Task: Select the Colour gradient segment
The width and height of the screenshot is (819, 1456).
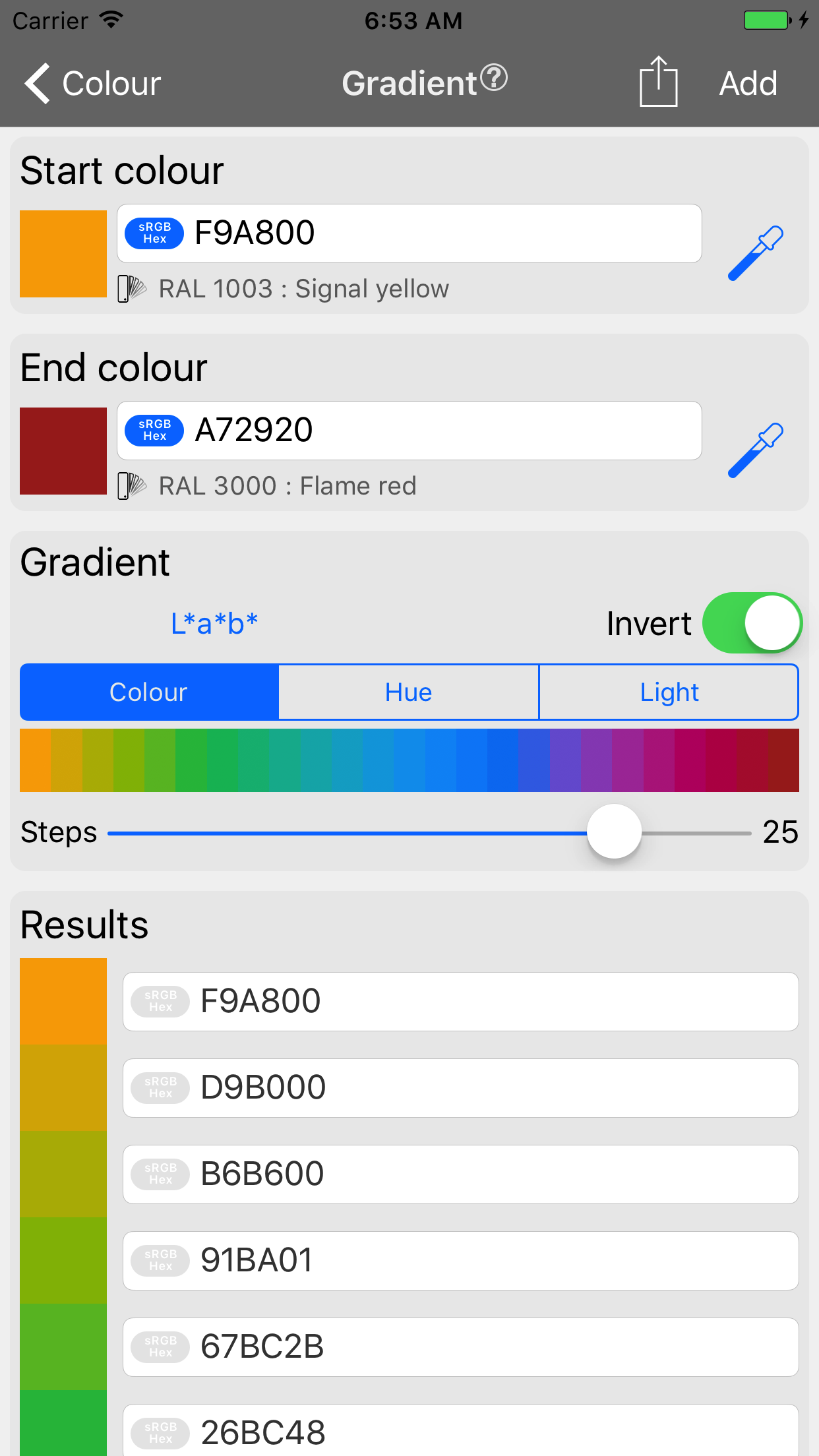Action: point(149,692)
